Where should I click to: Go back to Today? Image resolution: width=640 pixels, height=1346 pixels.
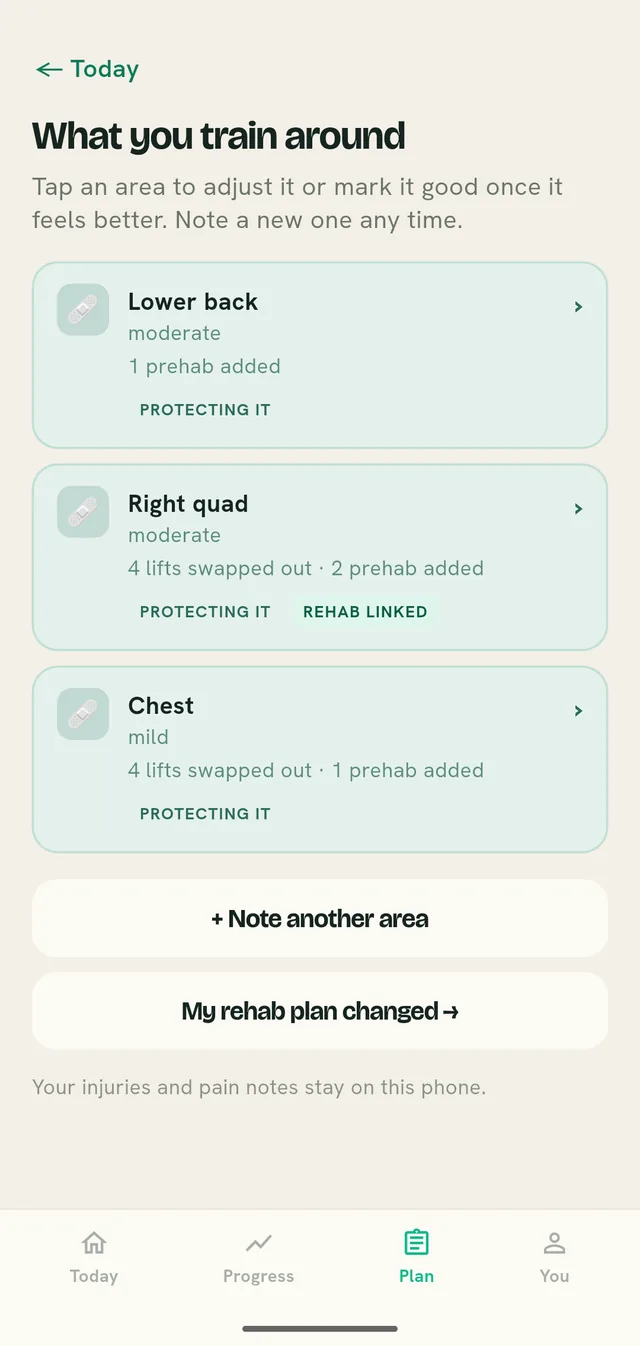pyautogui.click(x=87, y=69)
